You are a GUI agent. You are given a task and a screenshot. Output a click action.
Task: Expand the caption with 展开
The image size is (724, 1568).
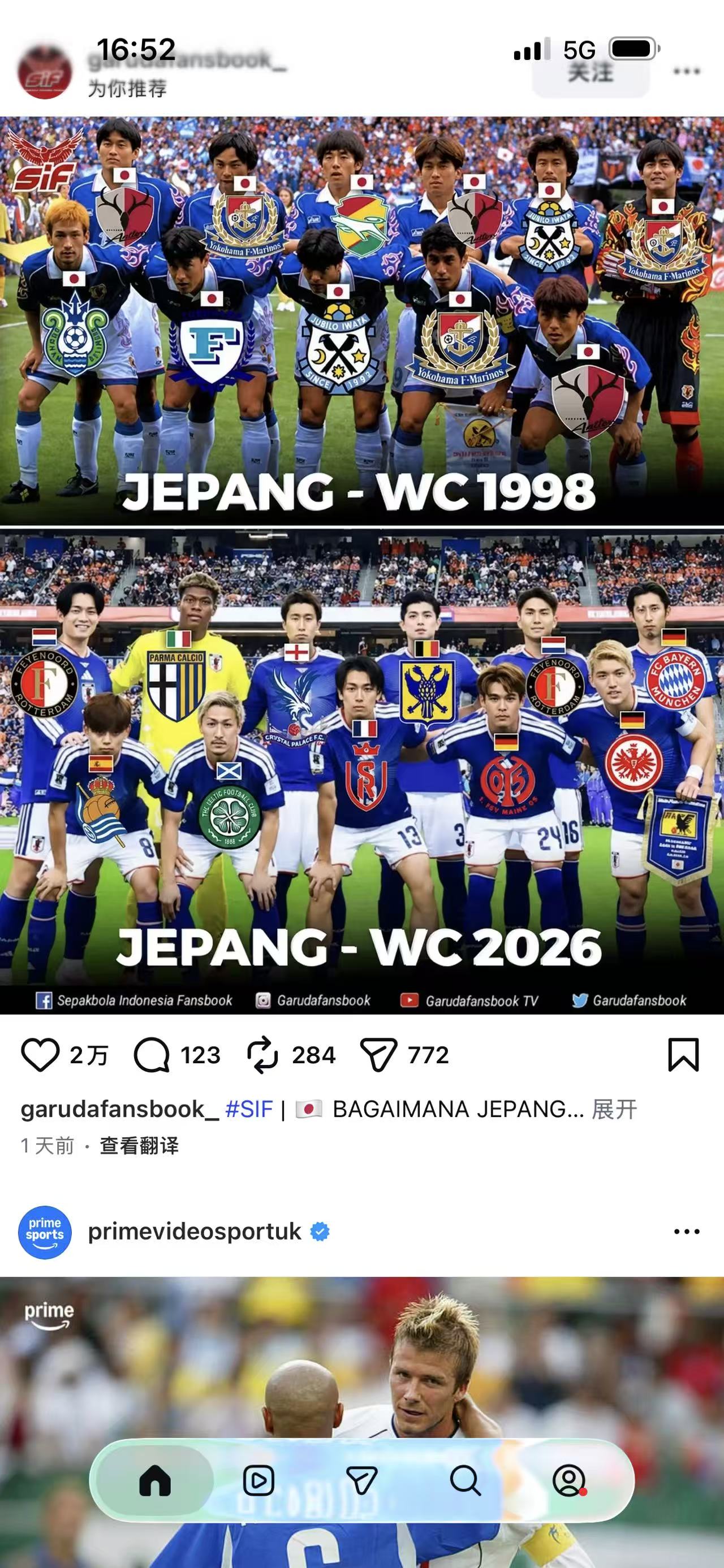coord(614,1109)
